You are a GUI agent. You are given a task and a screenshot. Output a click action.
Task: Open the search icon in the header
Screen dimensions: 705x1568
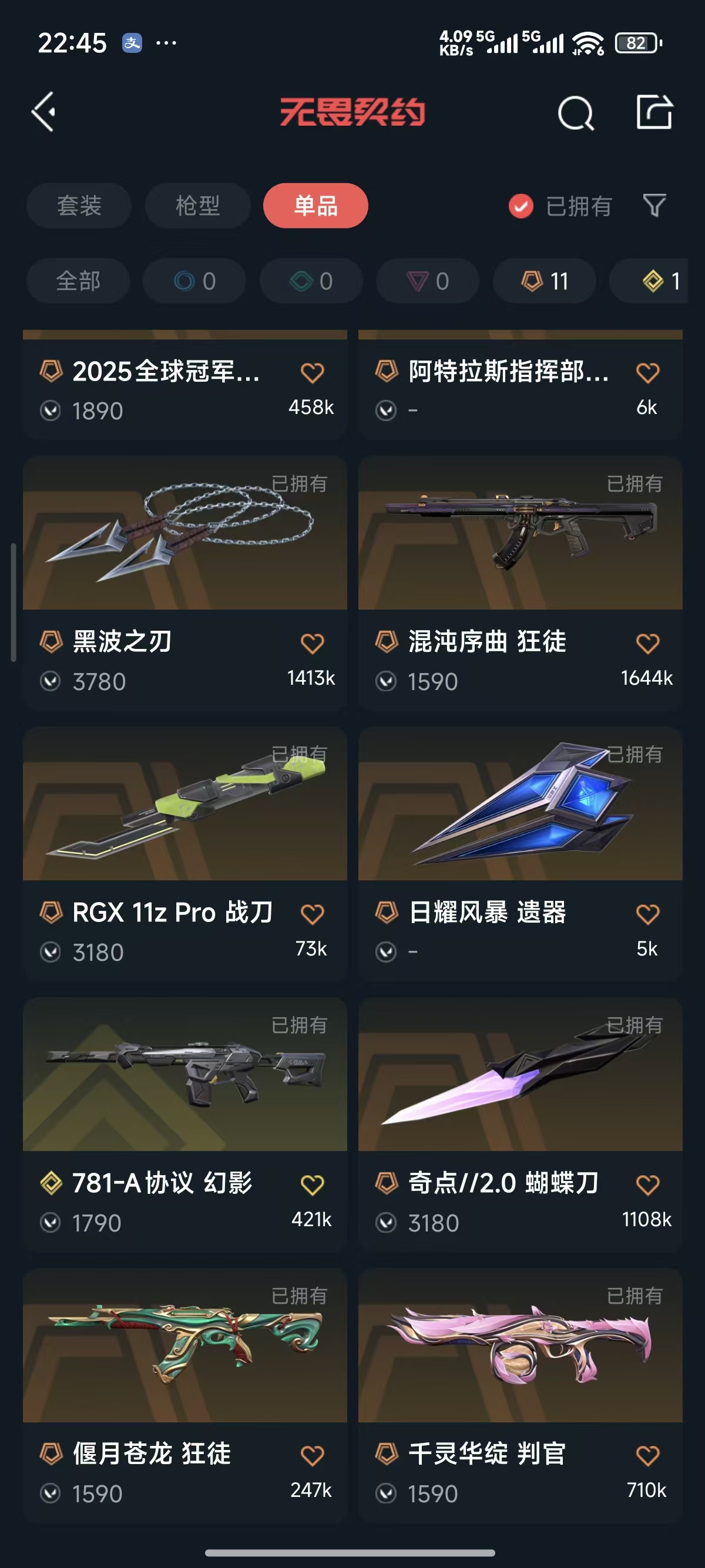575,113
